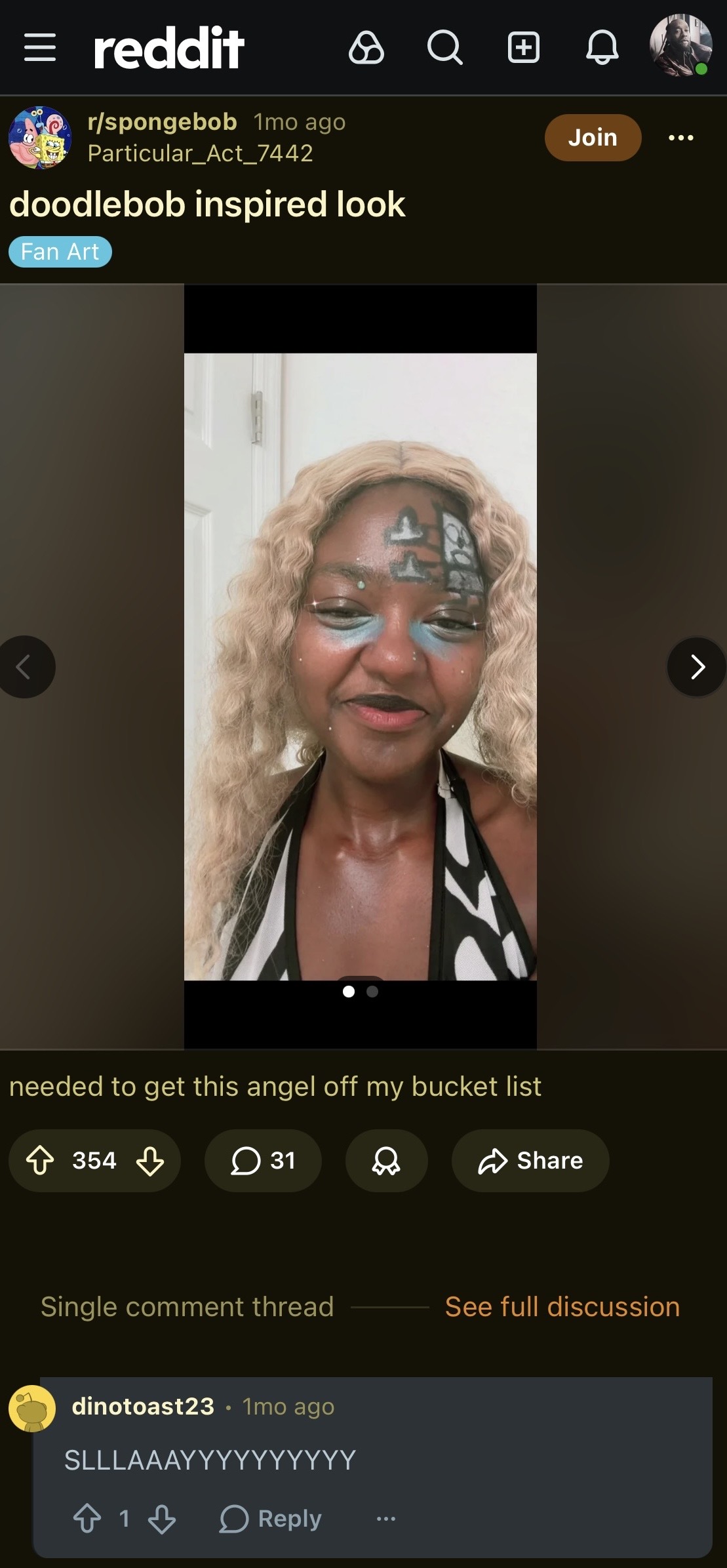Image resolution: width=727 pixels, height=1568 pixels.
Task: Give an award to this post
Action: pos(386,1160)
